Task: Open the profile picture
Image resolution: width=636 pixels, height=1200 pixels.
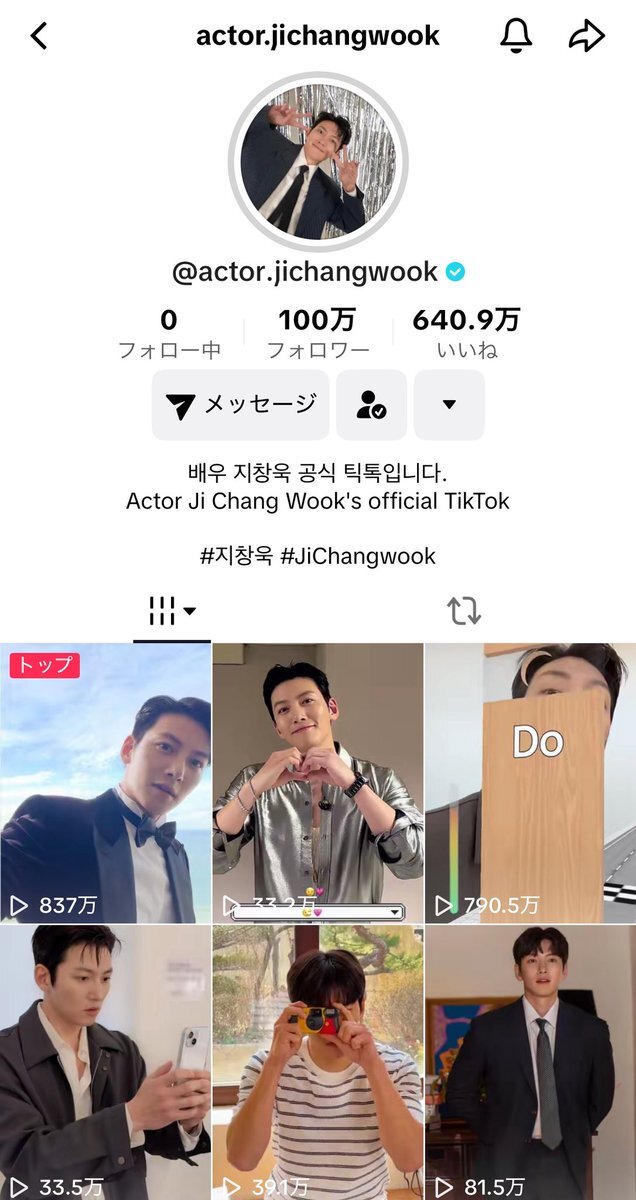Action: 318,162
